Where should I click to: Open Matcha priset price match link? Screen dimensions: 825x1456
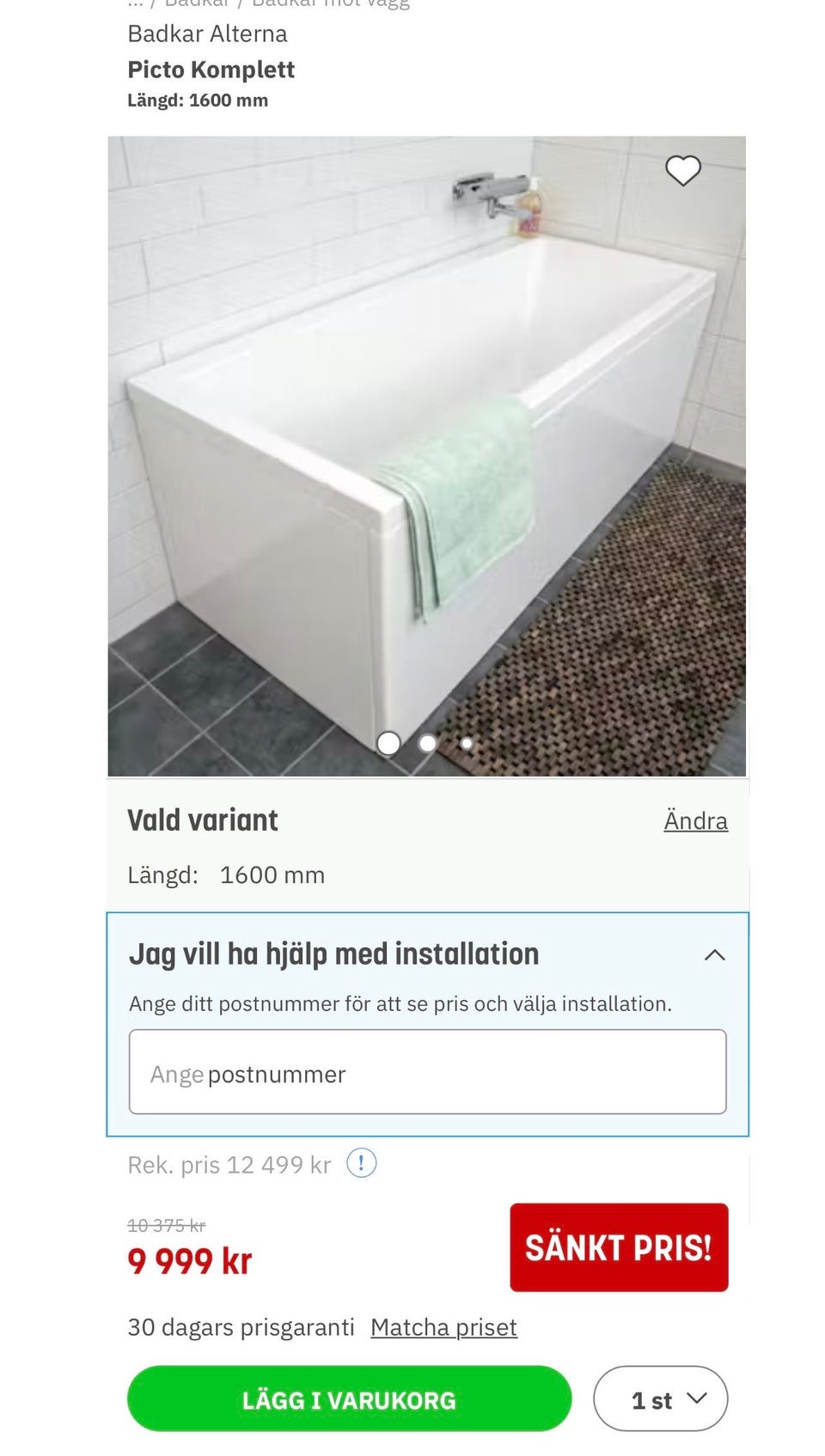(443, 1326)
